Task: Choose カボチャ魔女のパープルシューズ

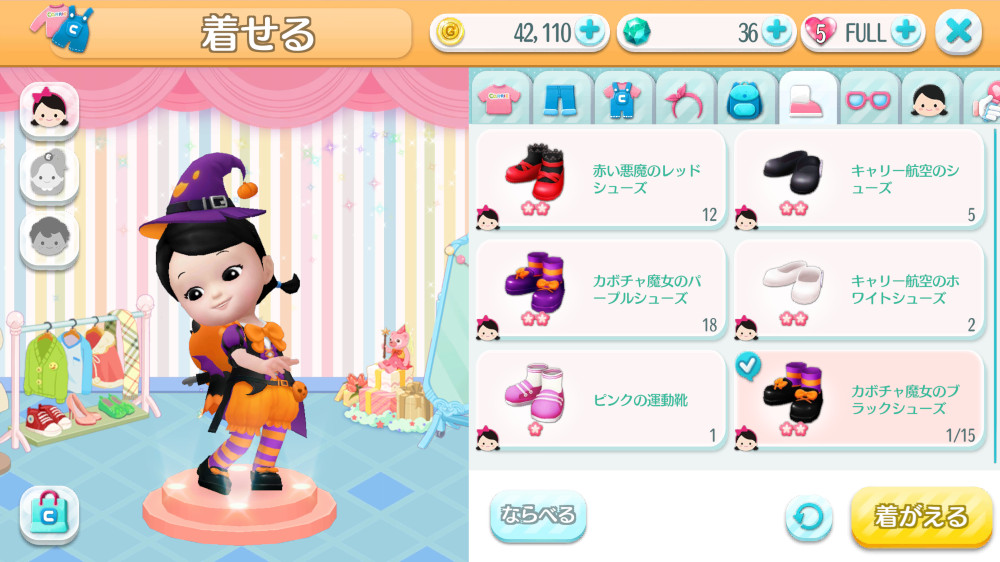Action: [x=600, y=290]
